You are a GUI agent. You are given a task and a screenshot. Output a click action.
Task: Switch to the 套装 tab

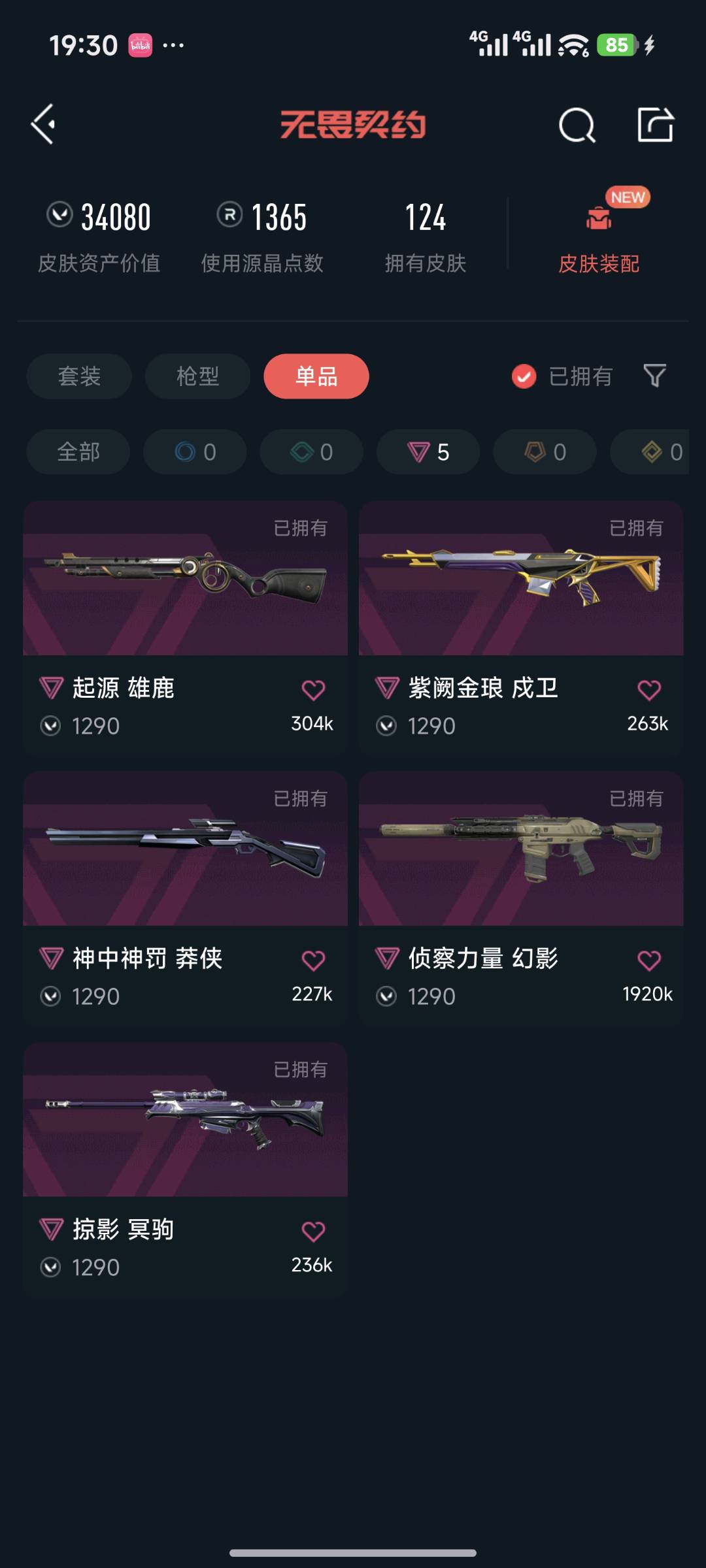tap(79, 376)
